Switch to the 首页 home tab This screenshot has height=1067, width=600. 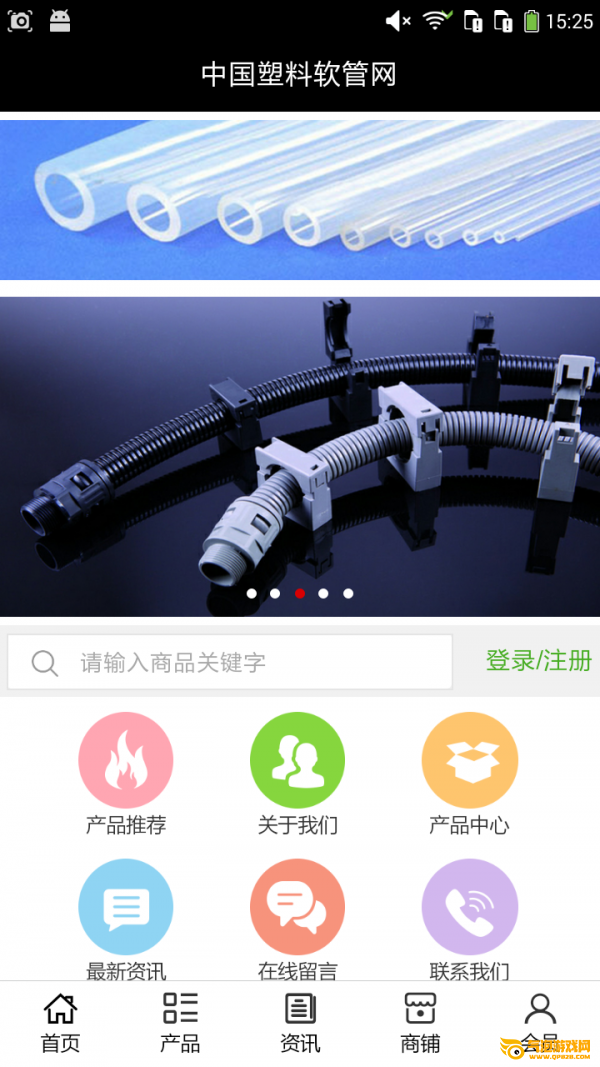pos(61,1023)
